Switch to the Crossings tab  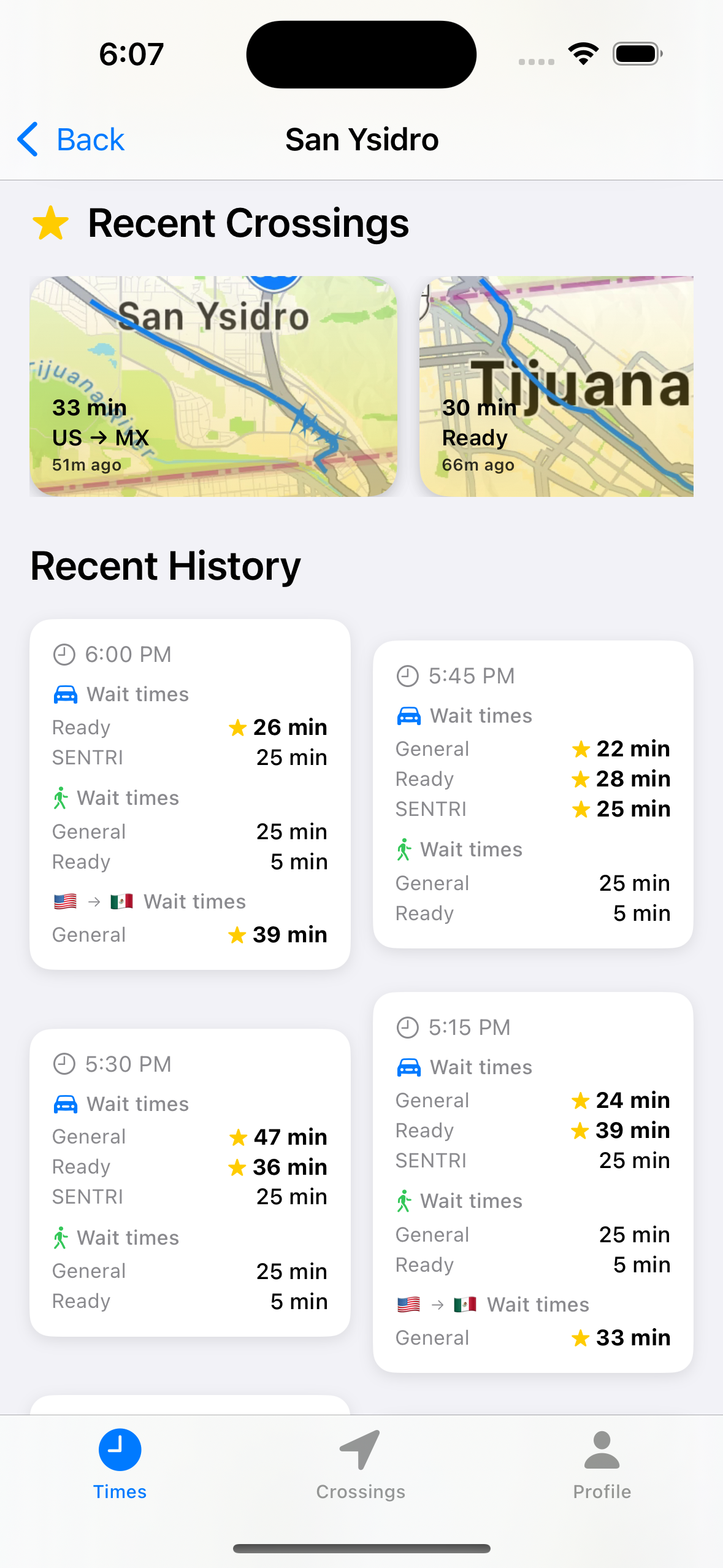pos(361,1464)
